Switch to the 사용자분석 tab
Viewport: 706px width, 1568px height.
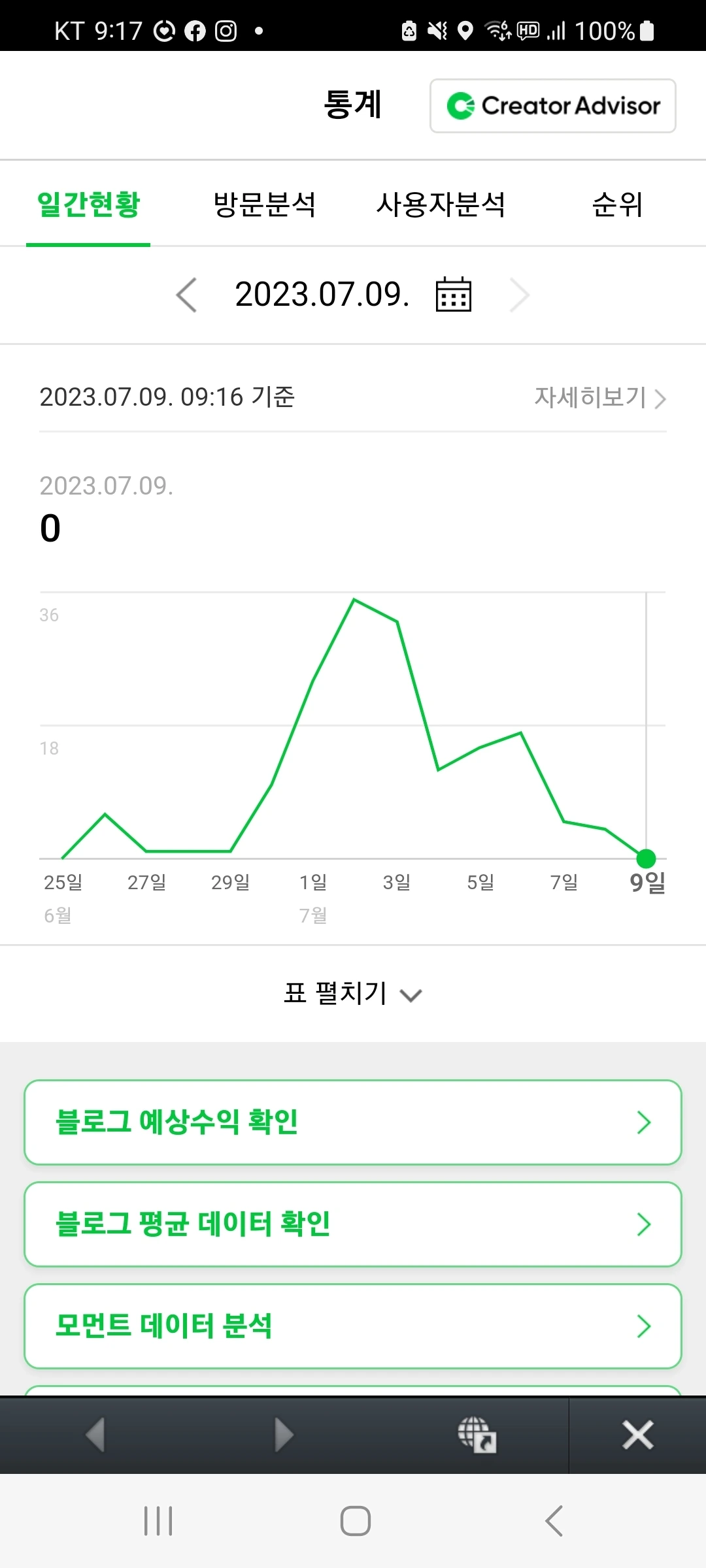click(441, 204)
